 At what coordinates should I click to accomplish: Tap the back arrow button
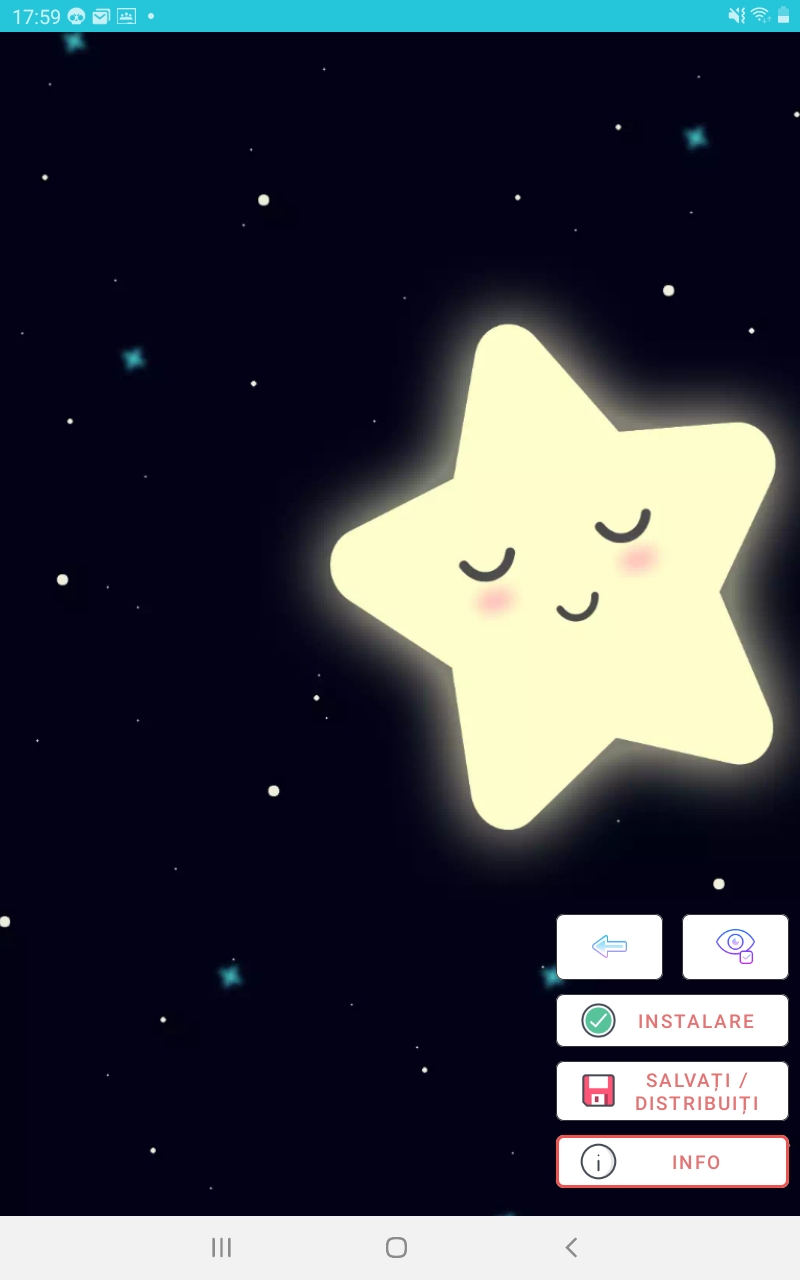pos(609,946)
